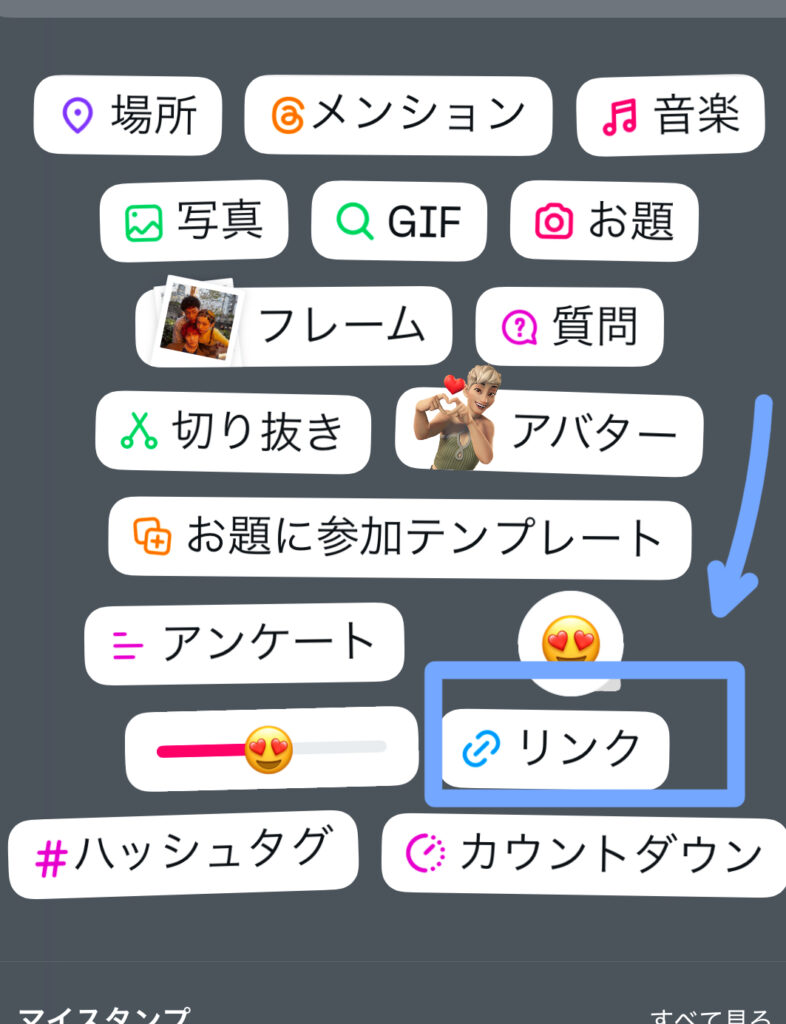786x1024 pixels.
Task: Select the メンション mention sticker
Action: (x=398, y=115)
